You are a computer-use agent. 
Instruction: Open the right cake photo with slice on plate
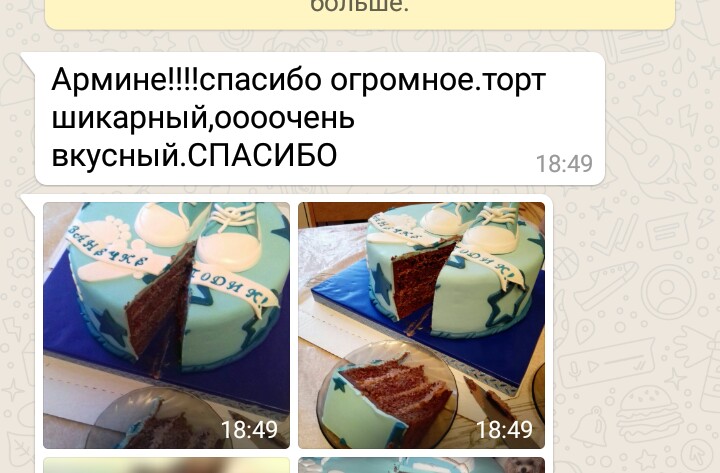pos(421,325)
